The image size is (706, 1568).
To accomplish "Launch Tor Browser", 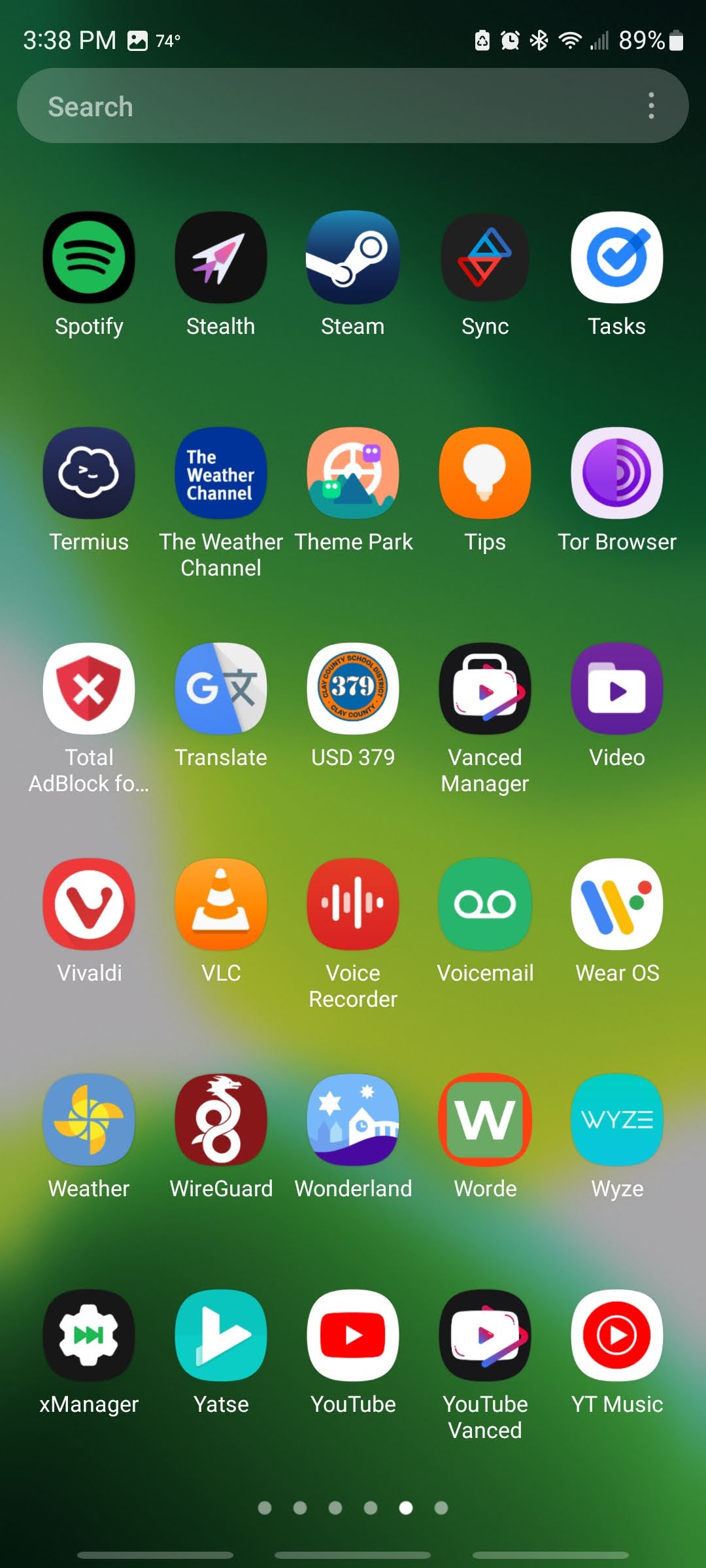I will (616, 473).
